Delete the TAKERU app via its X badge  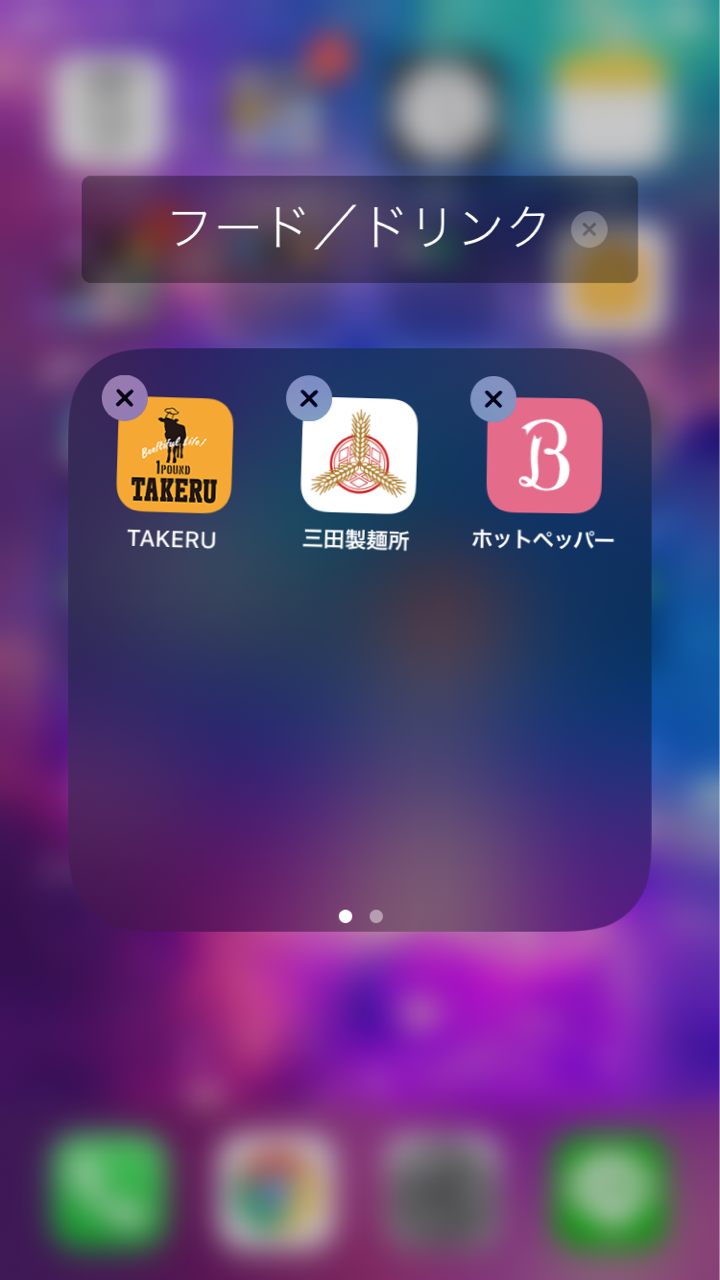pos(125,398)
